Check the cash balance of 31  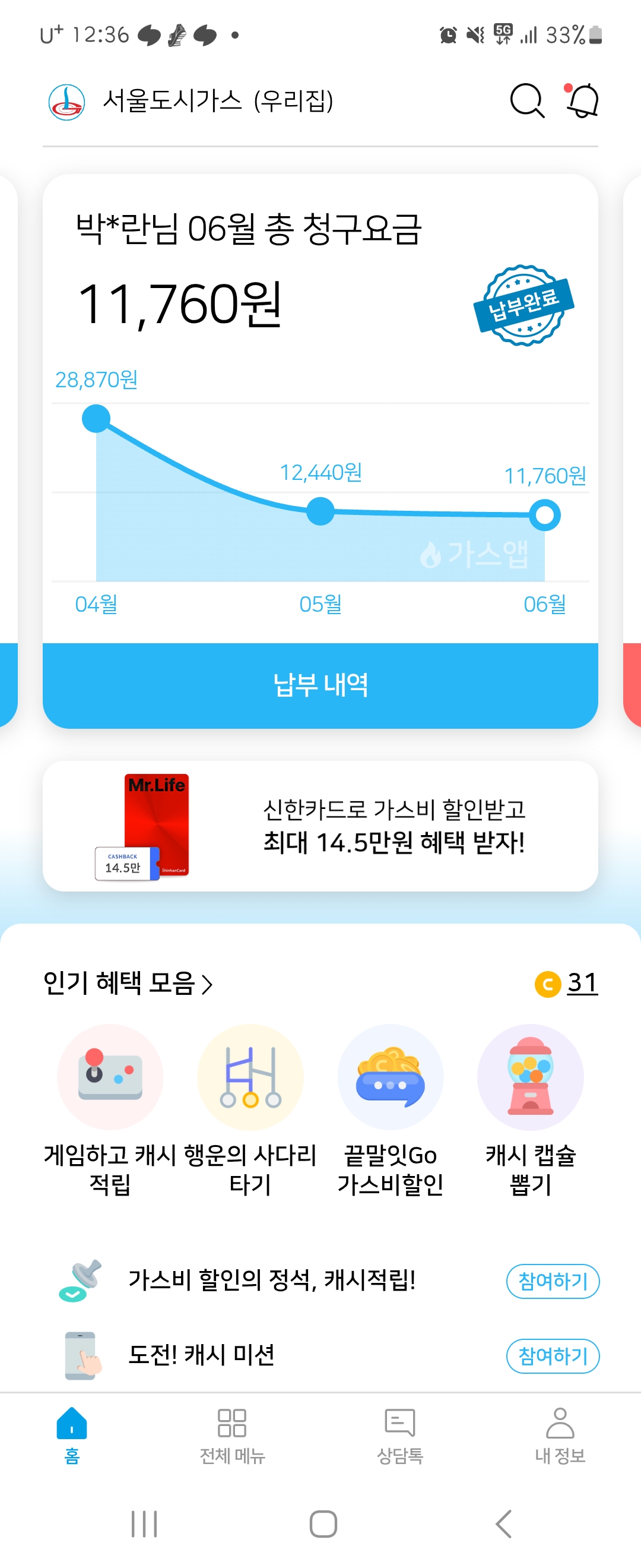coord(567,983)
